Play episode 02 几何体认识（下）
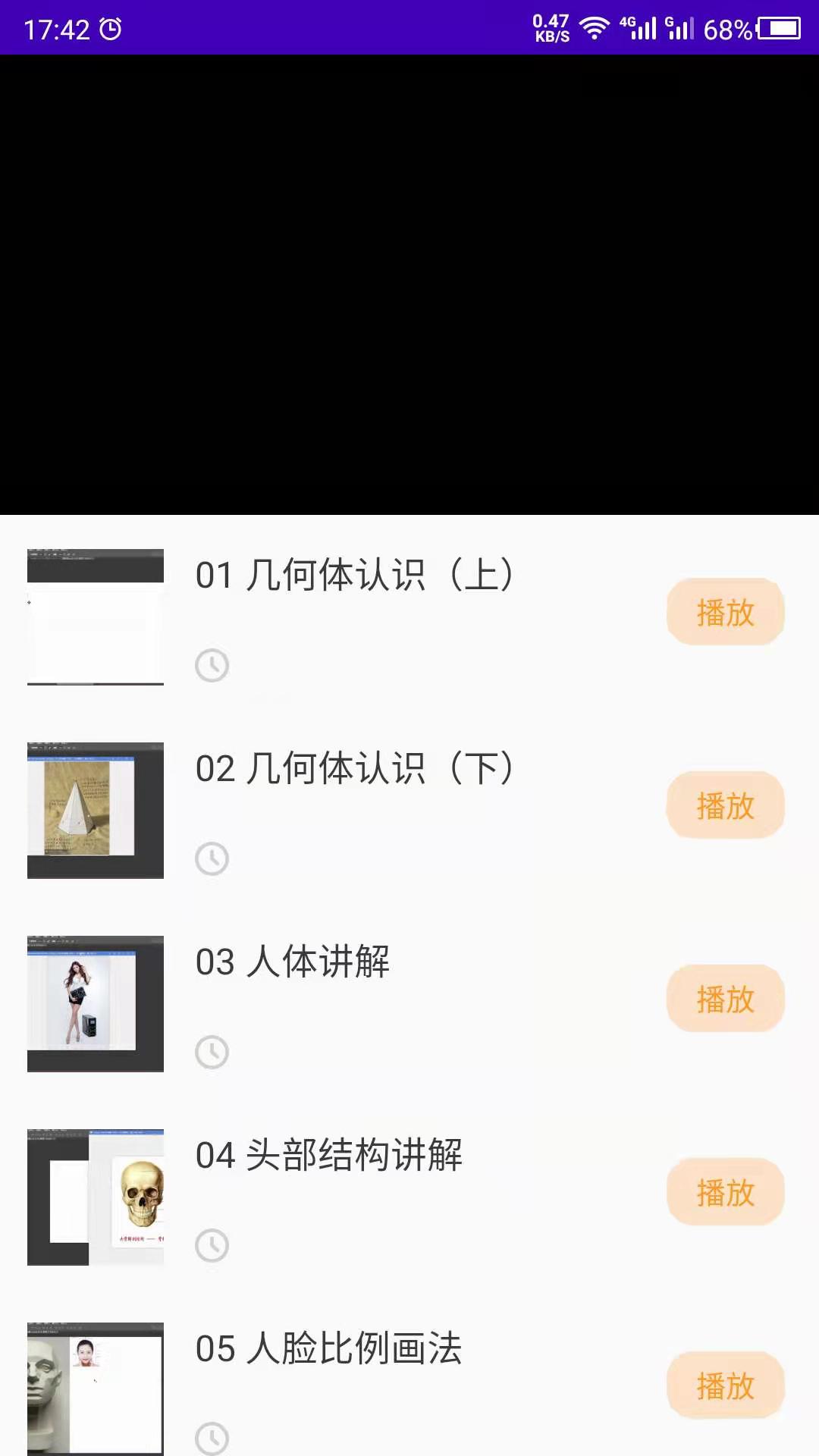This screenshot has height=1456, width=819. [725, 805]
